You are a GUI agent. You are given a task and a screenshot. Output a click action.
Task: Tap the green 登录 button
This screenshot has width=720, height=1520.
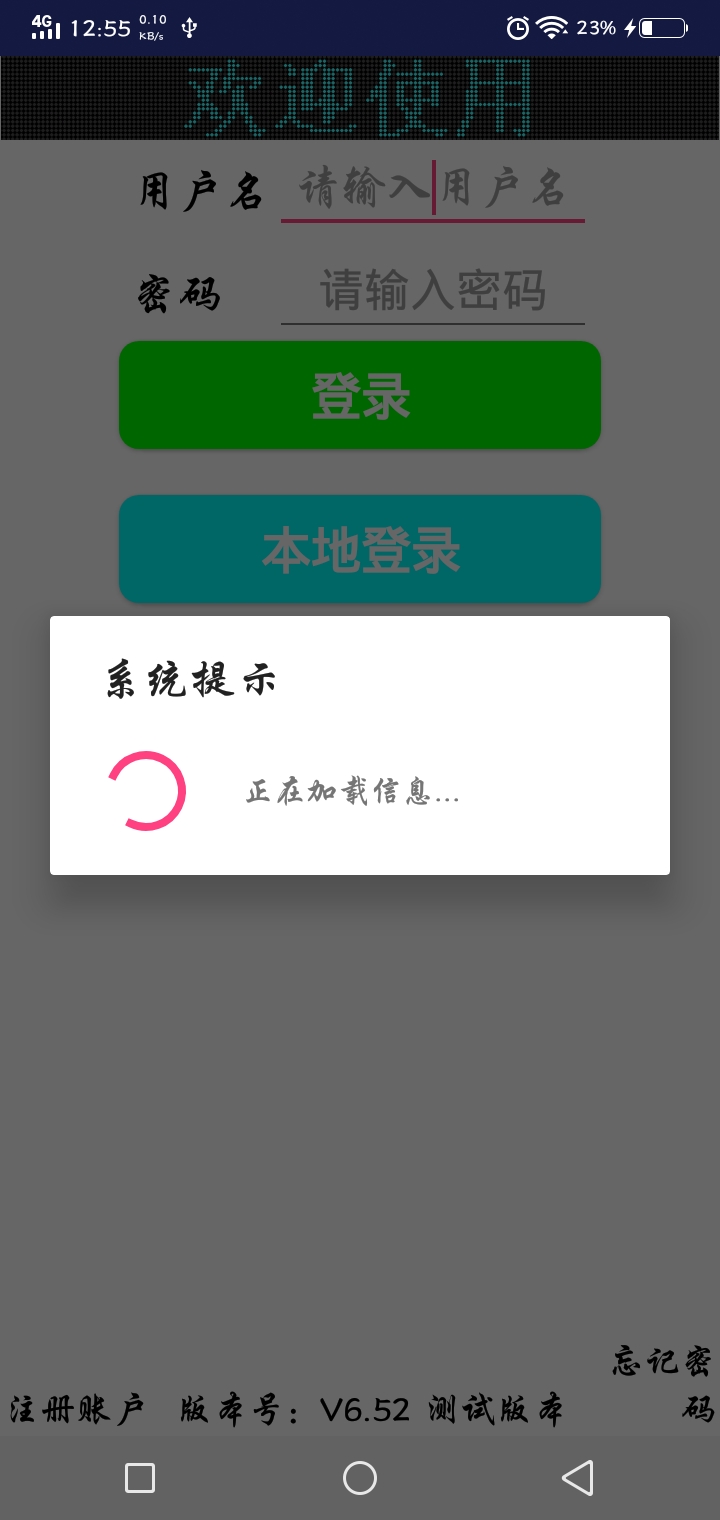click(360, 395)
